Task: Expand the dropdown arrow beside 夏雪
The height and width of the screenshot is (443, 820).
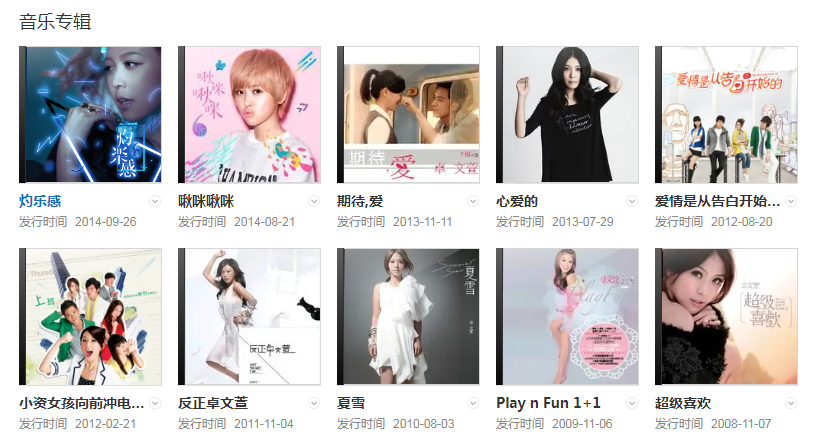Action: point(473,403)
